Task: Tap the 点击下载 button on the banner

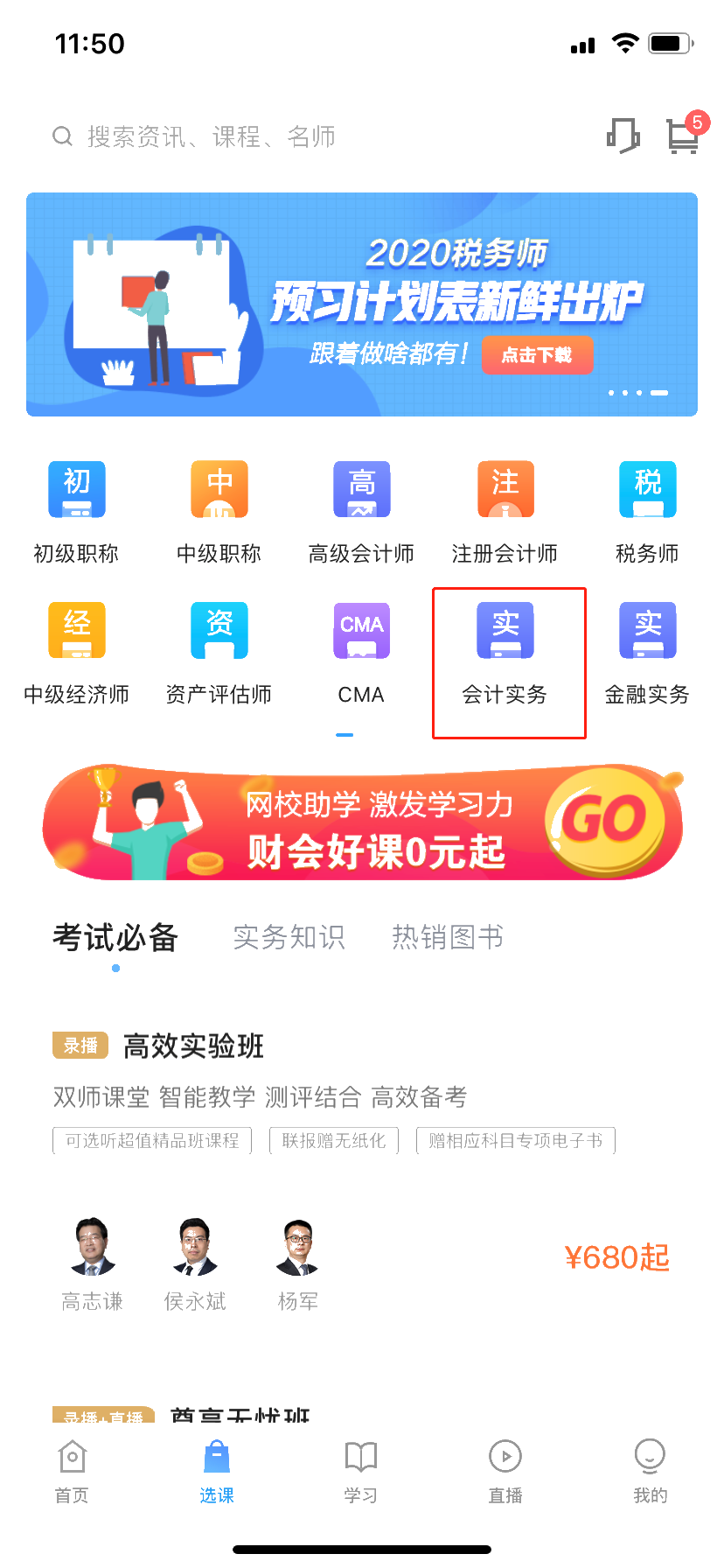Action: click(537, 355)
